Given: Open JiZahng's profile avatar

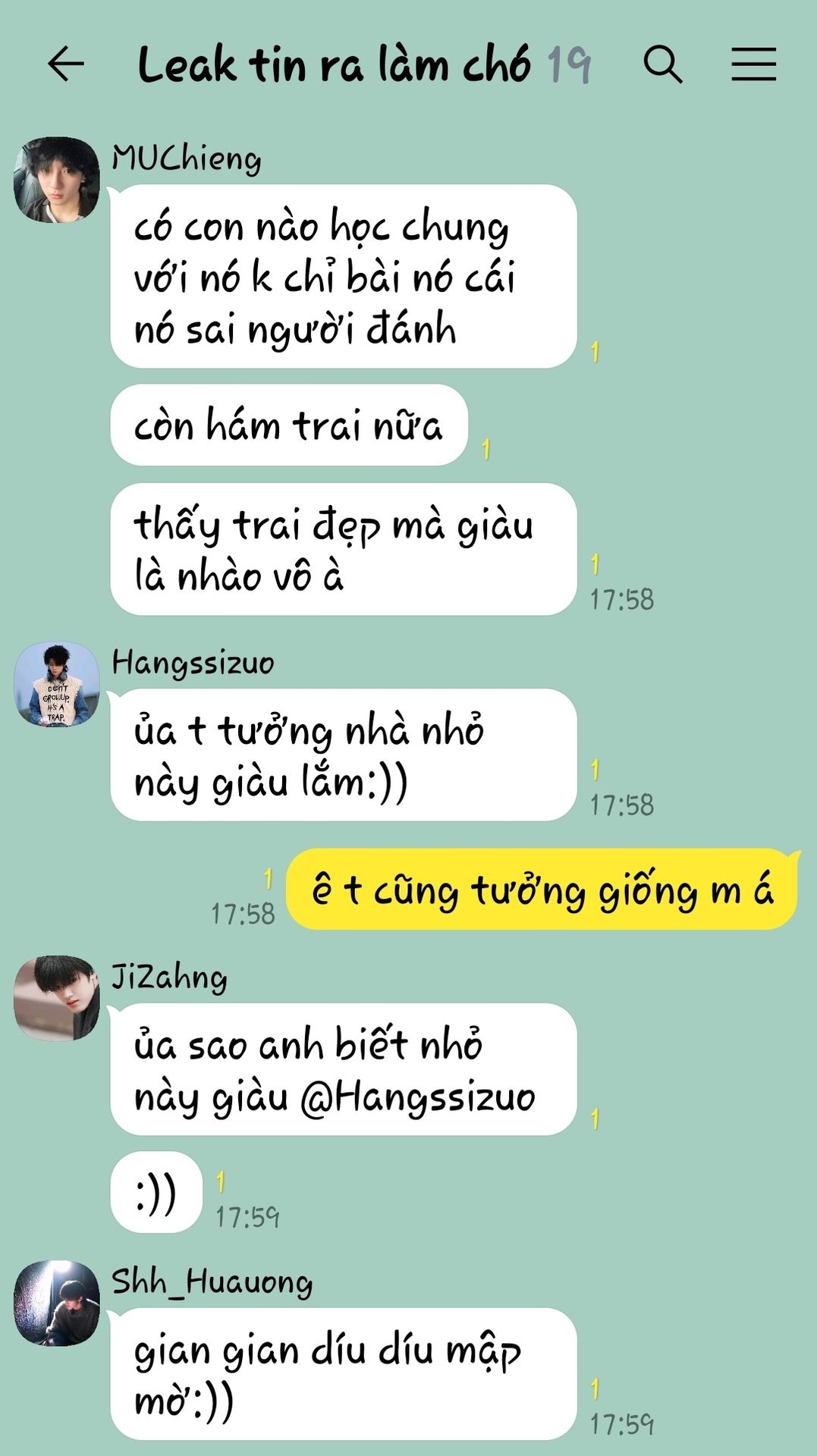Looking at the screenshot, I should 57,998.
